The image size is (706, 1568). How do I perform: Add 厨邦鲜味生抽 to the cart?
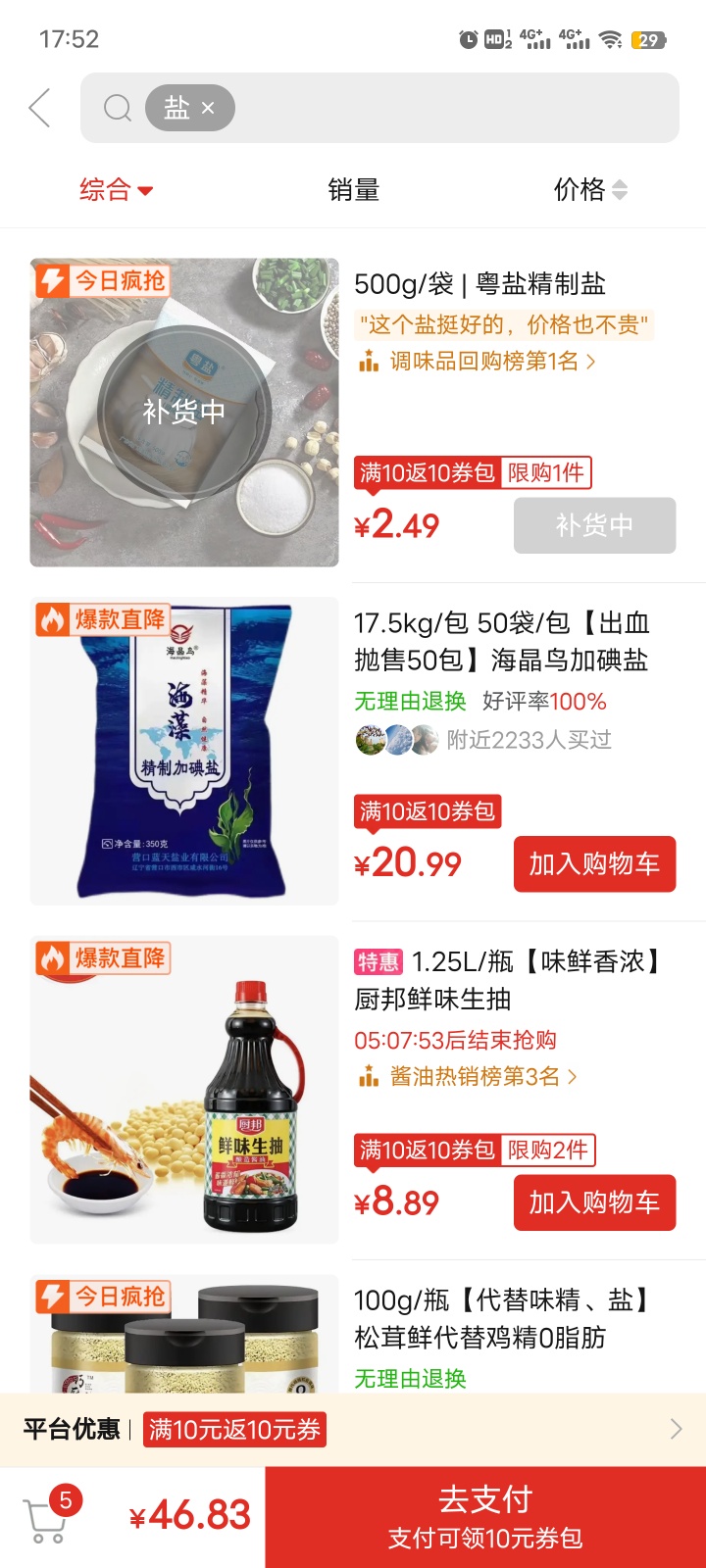tap(594, 1202)
